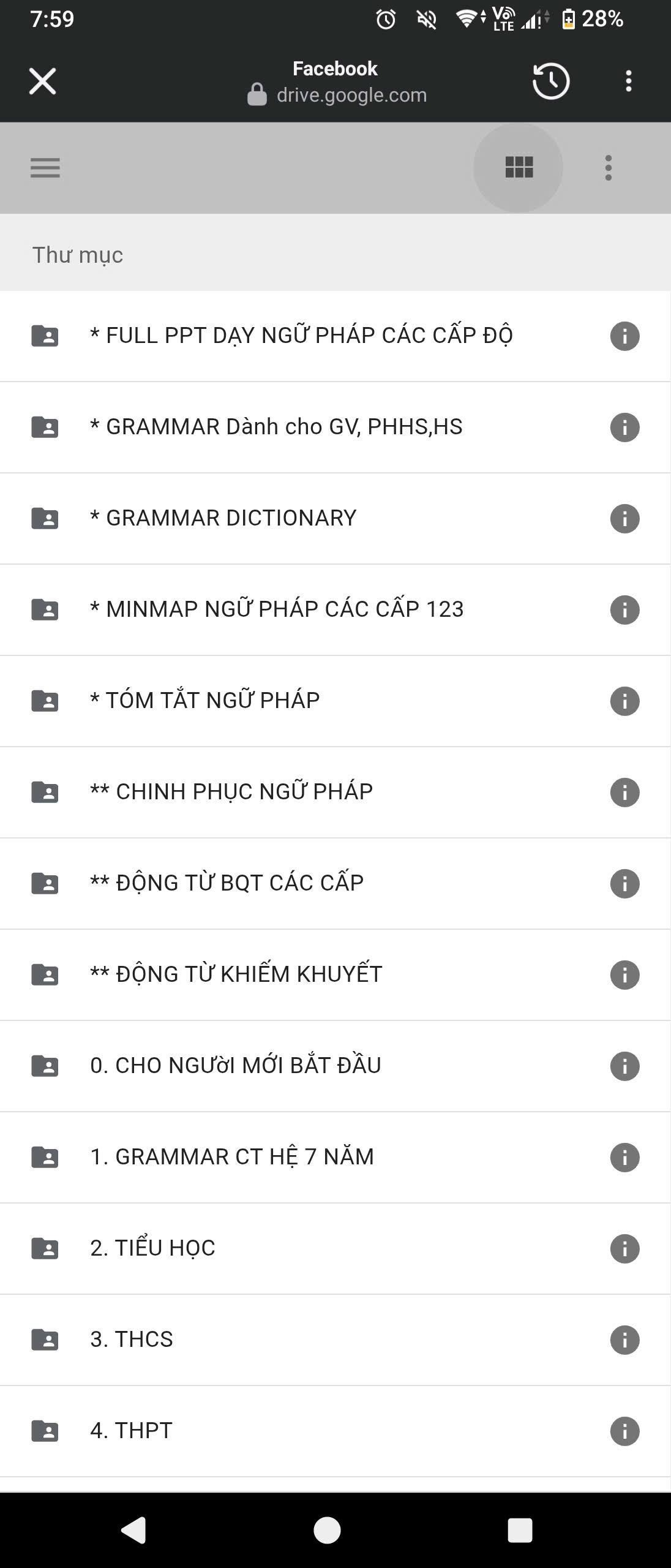
Task: Open the TÓM TẮT NGỮ PHÁP folder
Action: click(205, 701)
